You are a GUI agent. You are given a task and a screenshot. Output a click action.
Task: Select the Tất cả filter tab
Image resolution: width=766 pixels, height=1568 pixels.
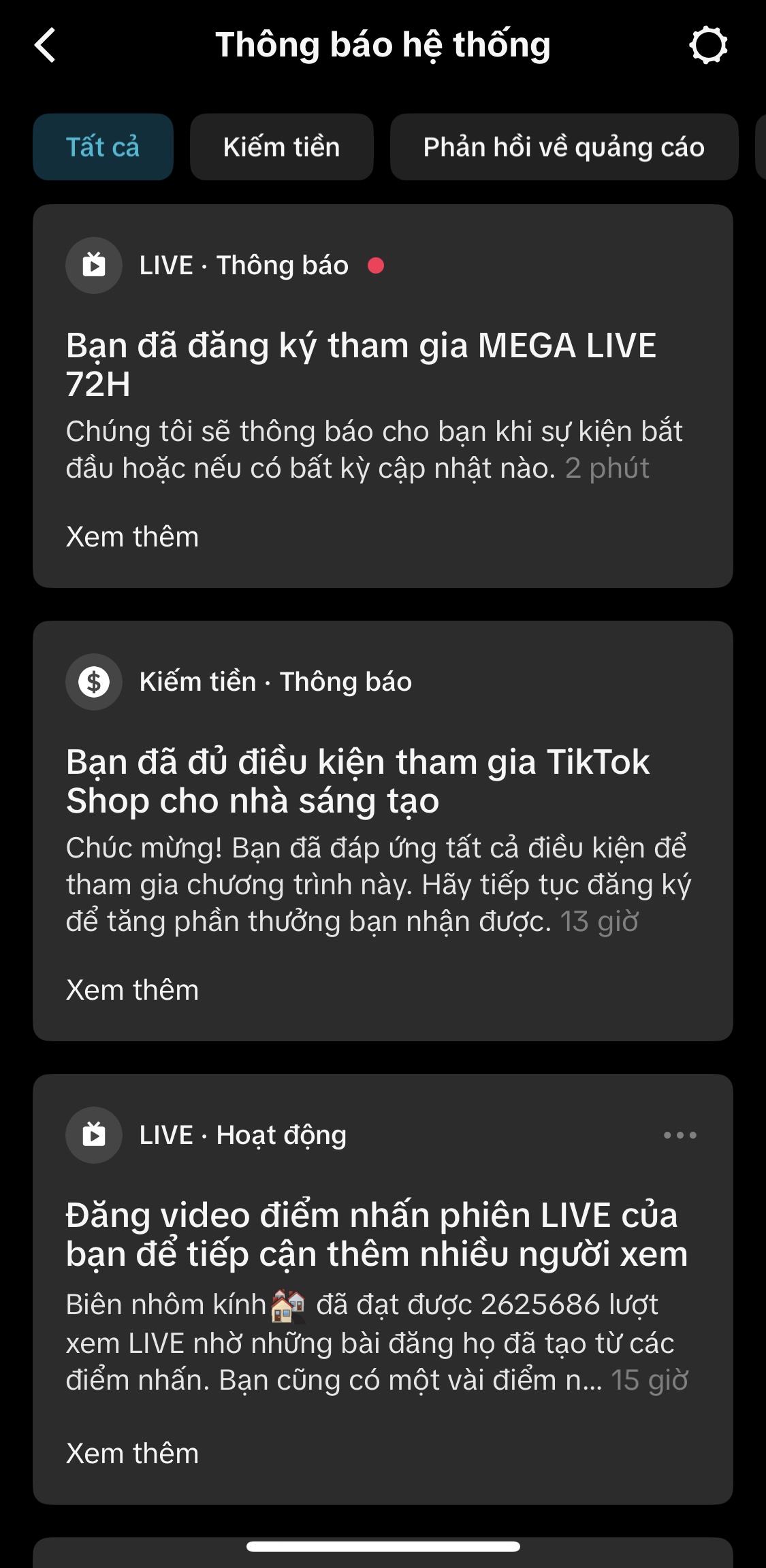tap(103, 147)
